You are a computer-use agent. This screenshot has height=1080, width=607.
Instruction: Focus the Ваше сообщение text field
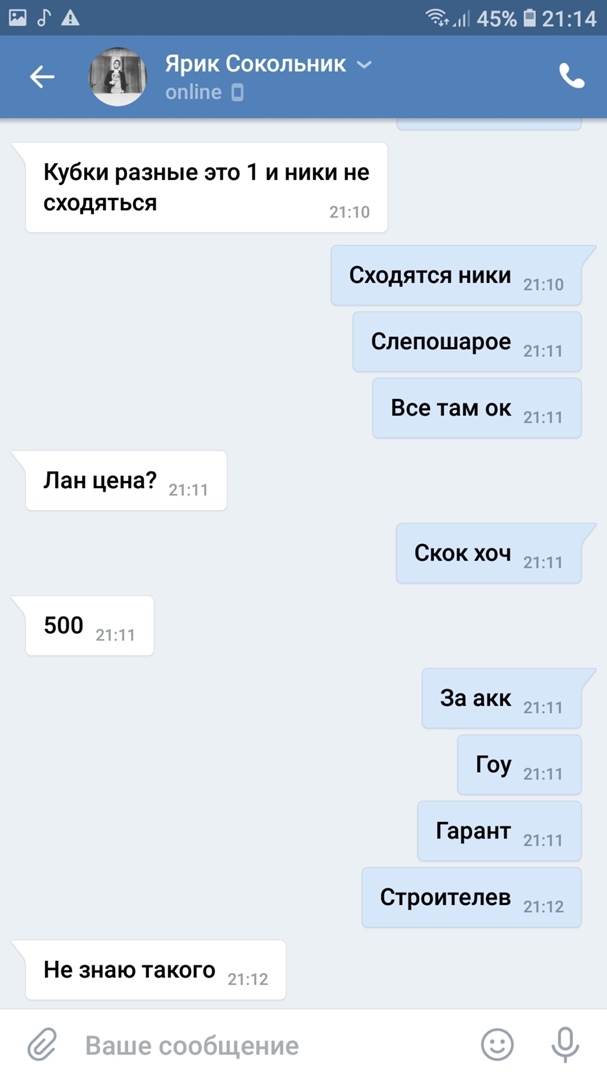click(270, 1046)
